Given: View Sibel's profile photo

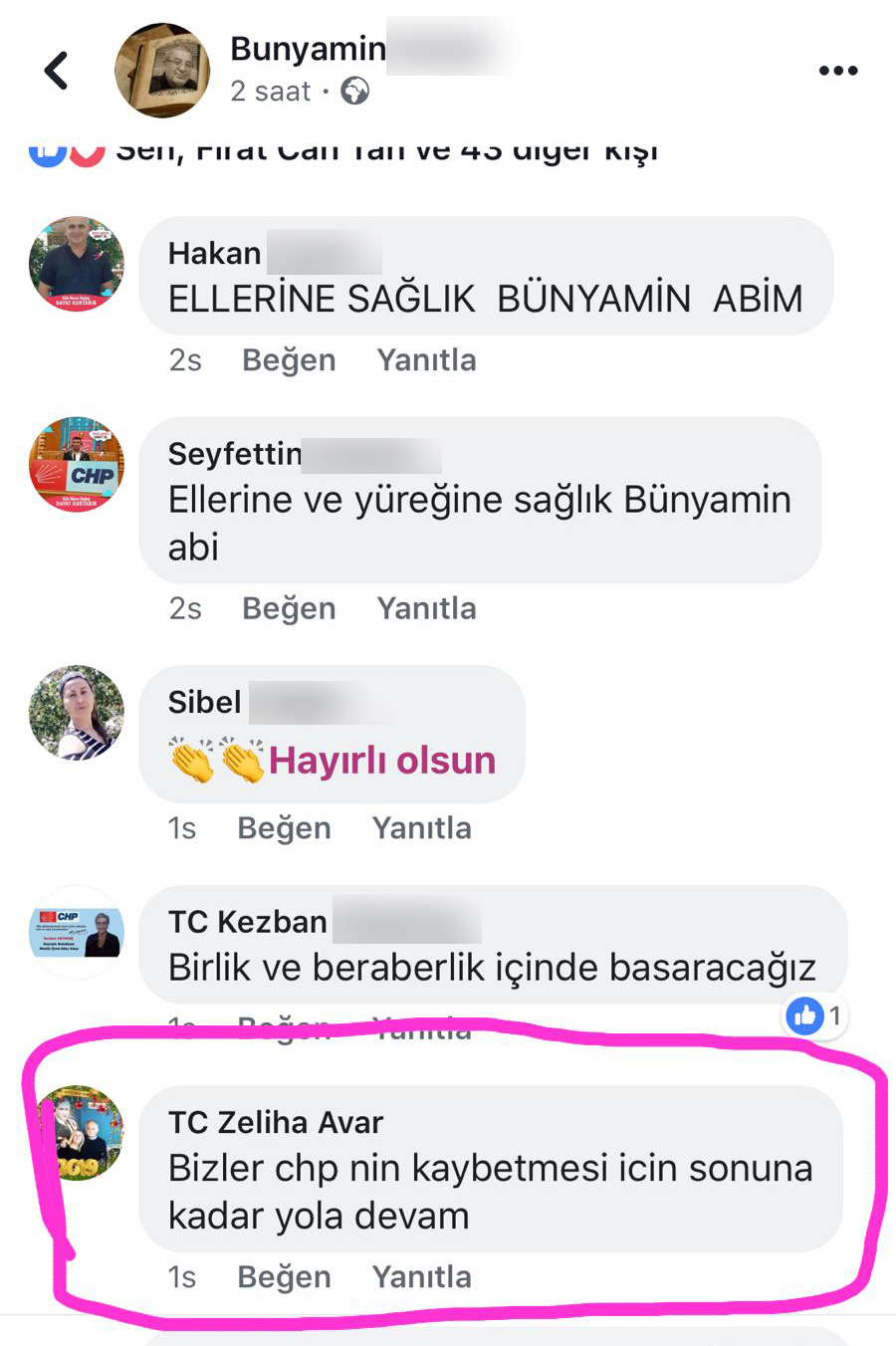Looking at the screenshot, I should click(x=77, y=713).
